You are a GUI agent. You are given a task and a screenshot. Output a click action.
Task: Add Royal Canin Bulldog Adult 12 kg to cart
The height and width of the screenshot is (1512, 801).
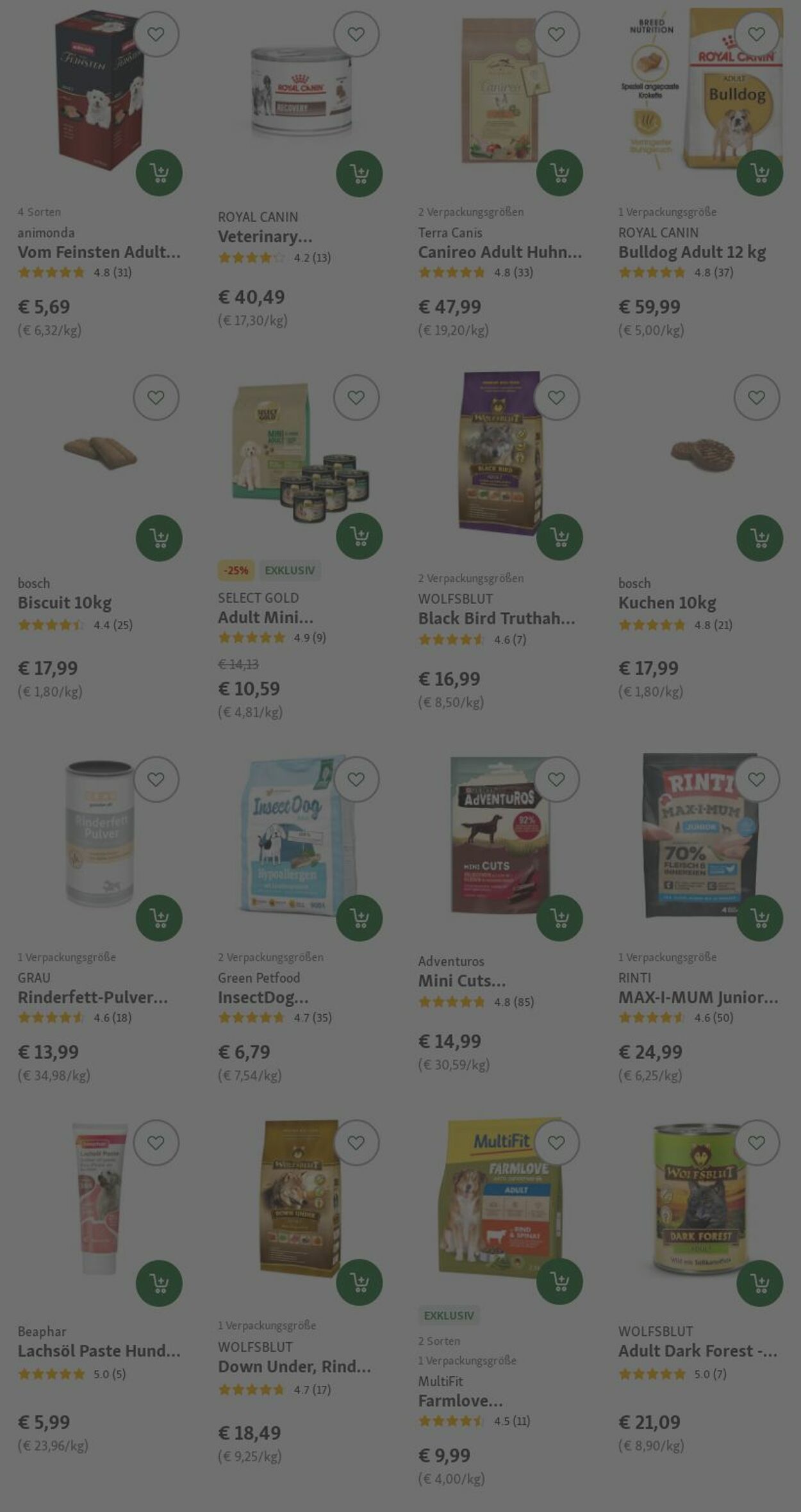759,173
